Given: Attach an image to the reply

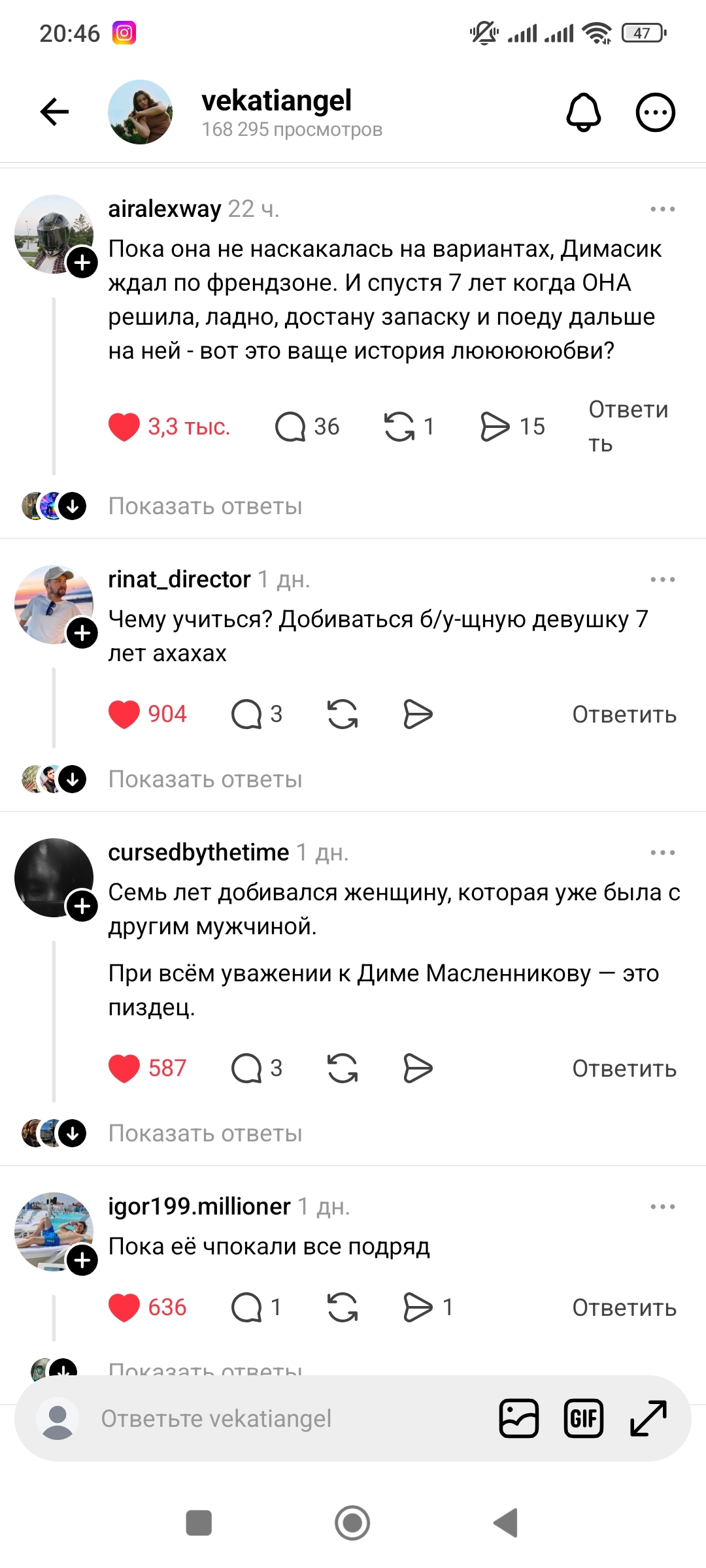Looking at the screenshot, I should (518, 1419).
